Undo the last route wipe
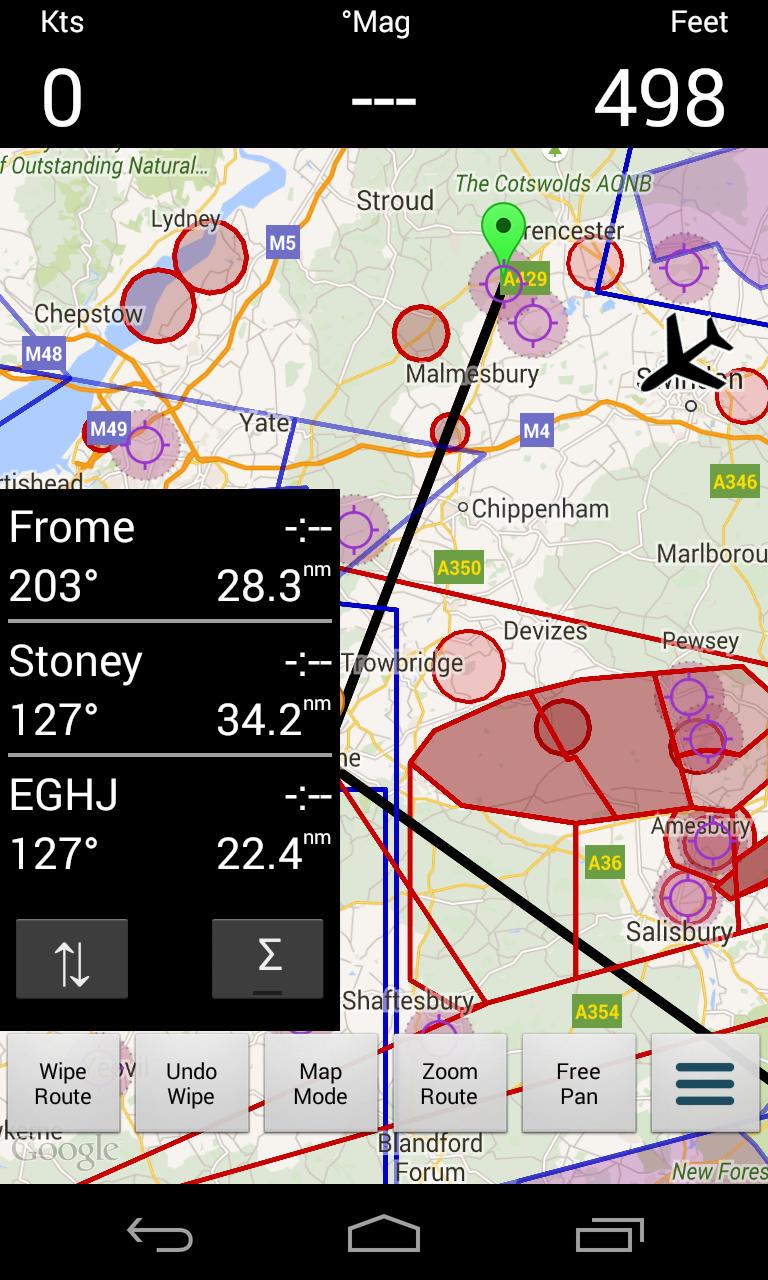The image size is (768, 1280). click(191, 1084)
